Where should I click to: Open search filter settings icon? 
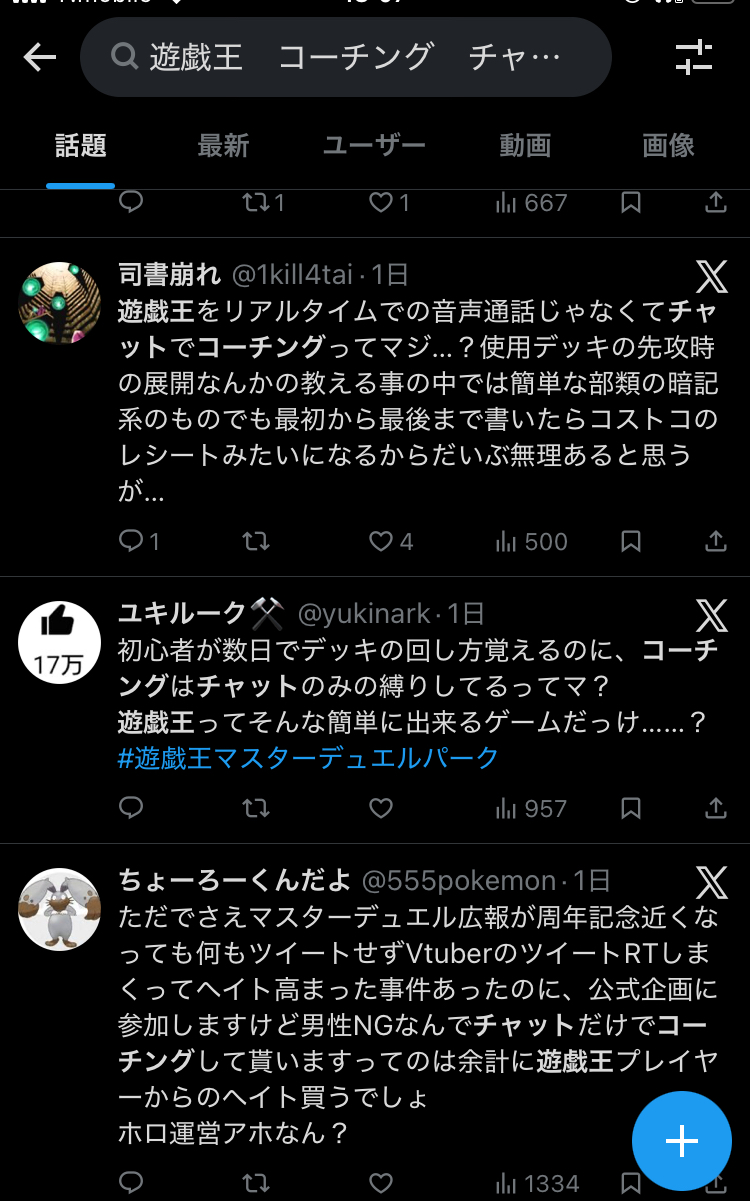[x=694, y=57]
